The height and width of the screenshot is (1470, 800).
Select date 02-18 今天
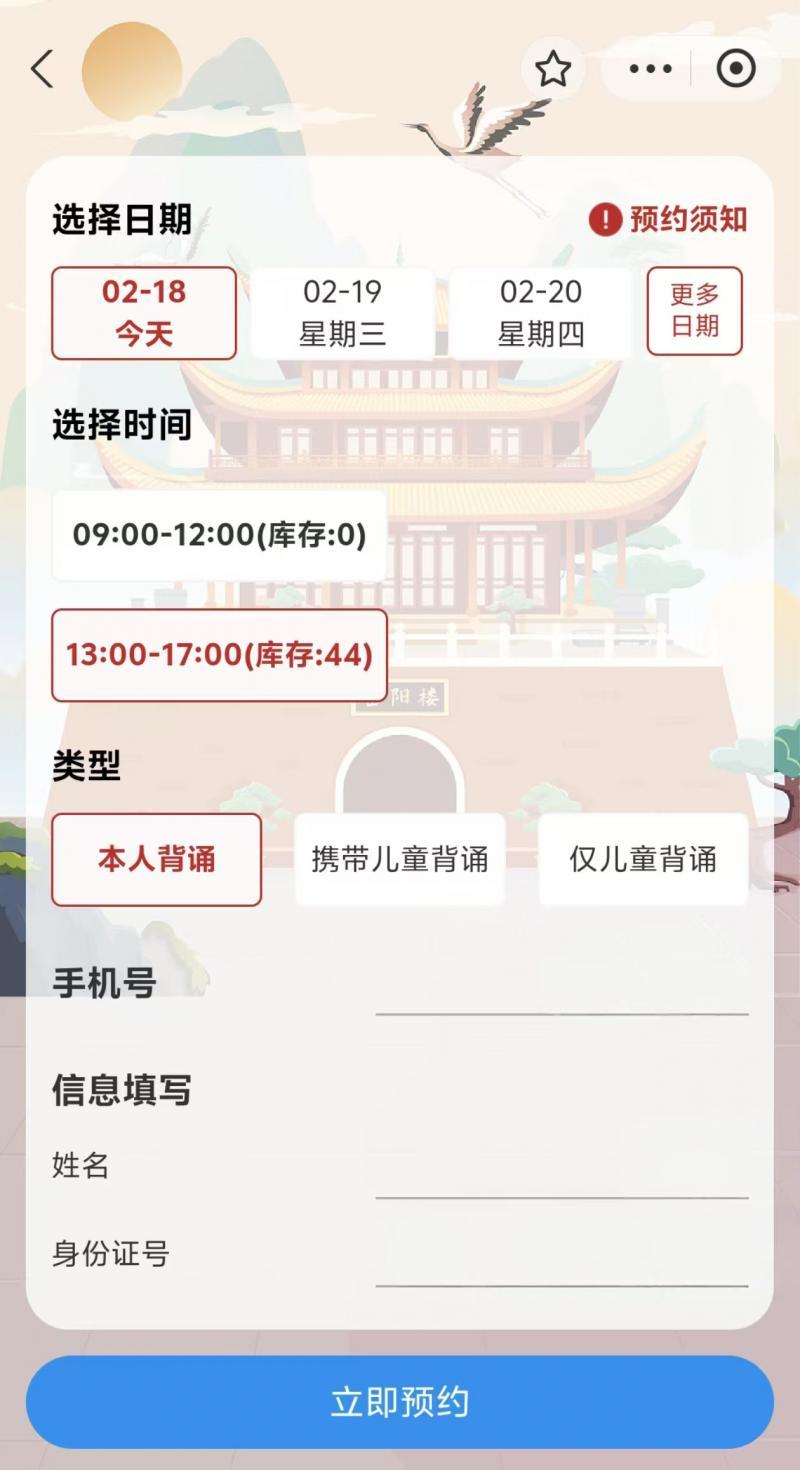coord(144,312)
